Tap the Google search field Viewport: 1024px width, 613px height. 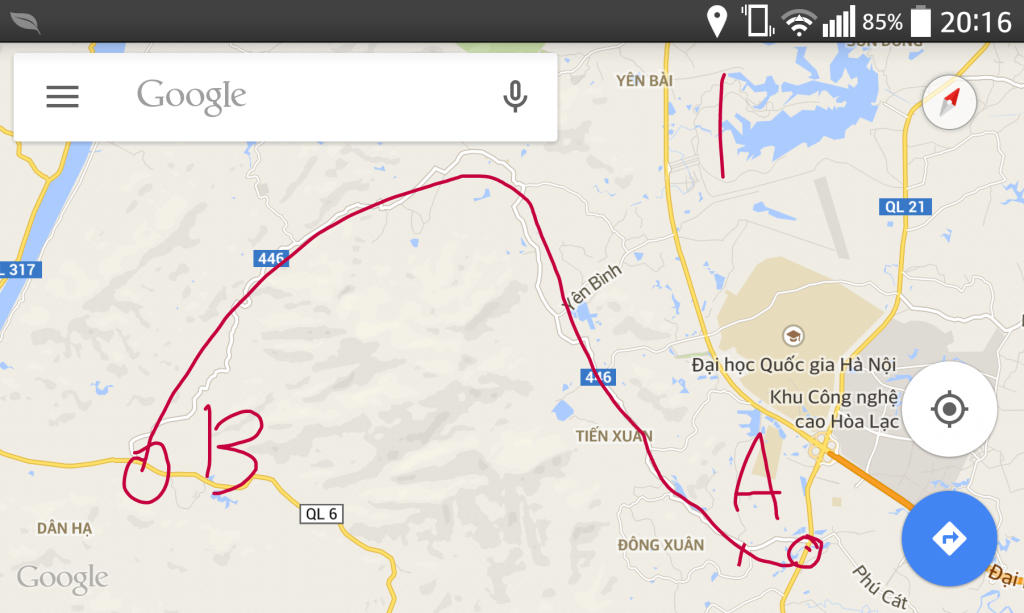pyautogui.click(x=300, y=96)
